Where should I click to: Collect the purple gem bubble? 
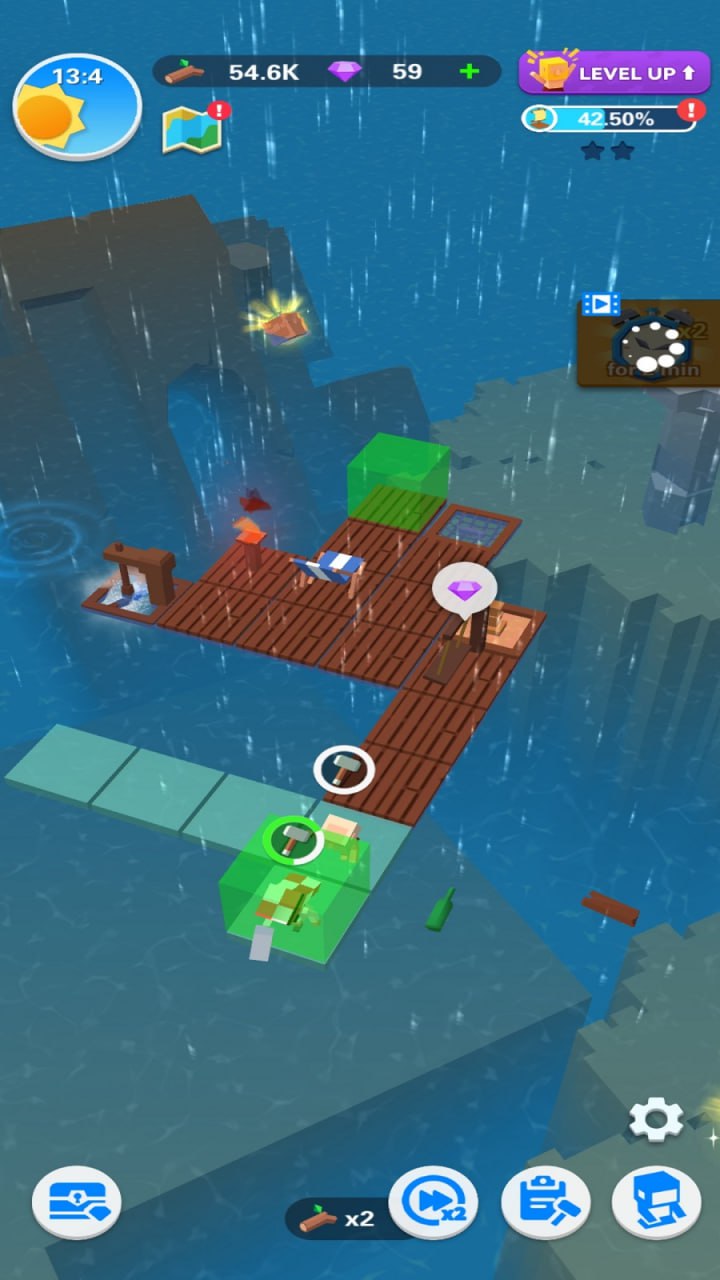click(x=464, y=590)
